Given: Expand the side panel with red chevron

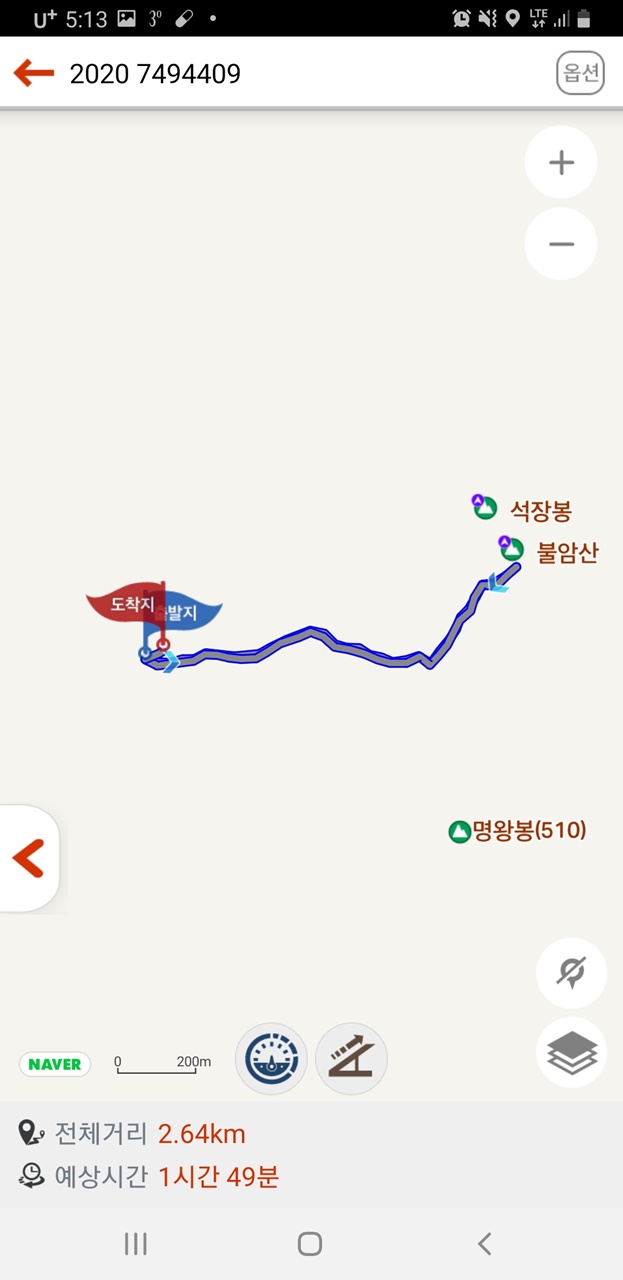Looking at the screenshot, I should coord(29,858).
